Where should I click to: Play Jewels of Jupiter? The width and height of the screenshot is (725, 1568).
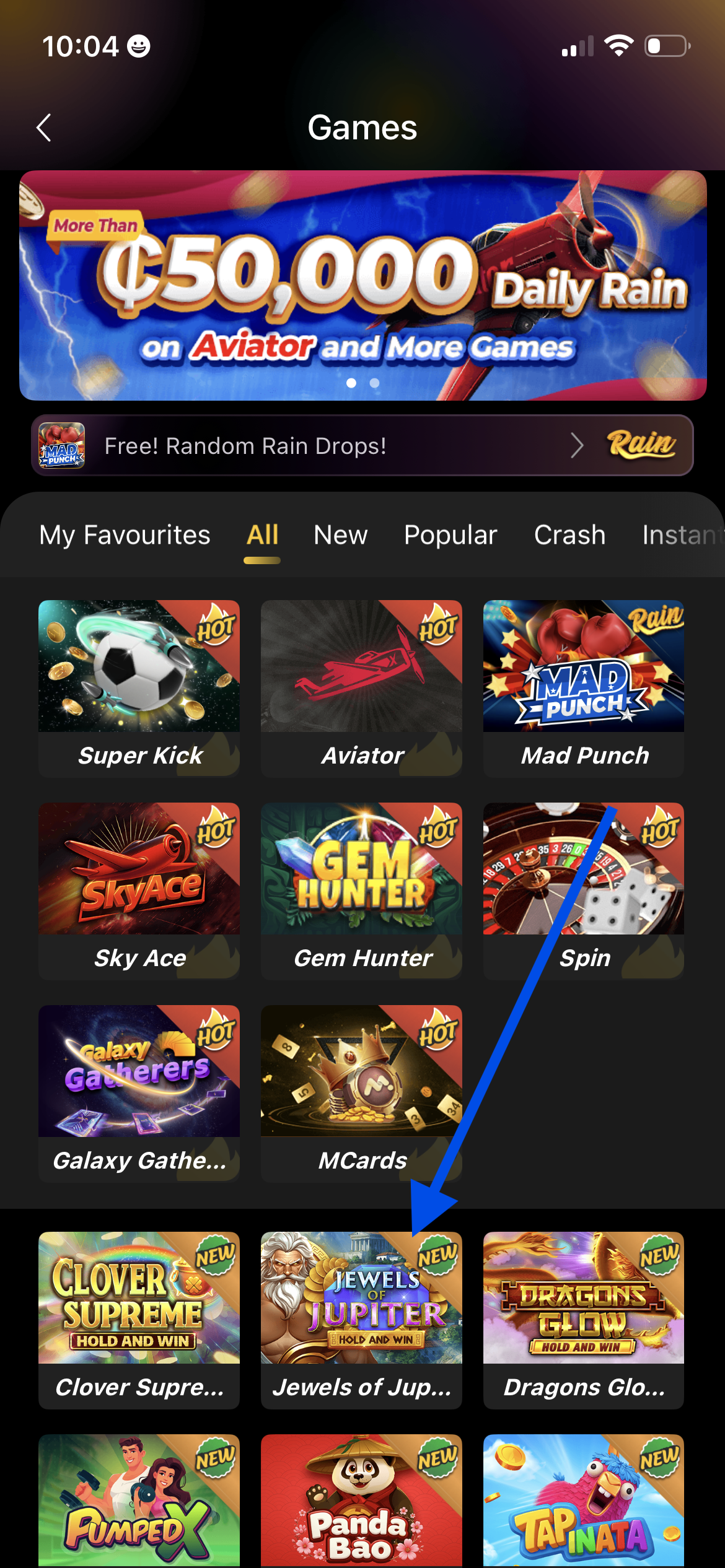(361, 1319)
